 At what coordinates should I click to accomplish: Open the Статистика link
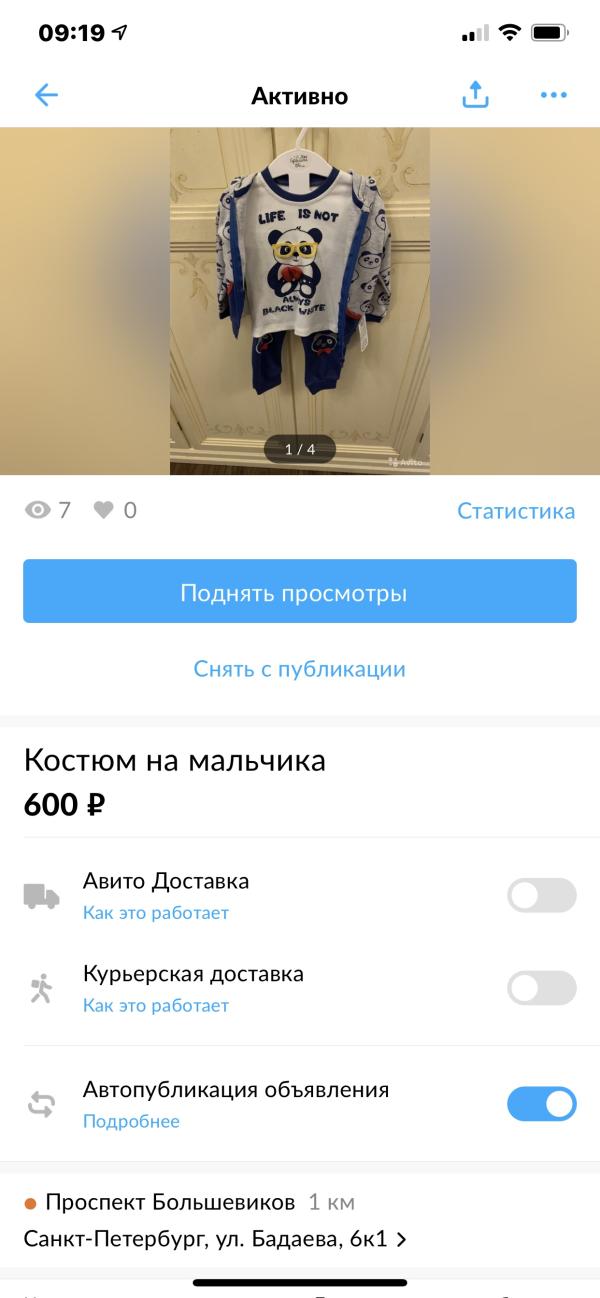click(x=516, y=511)
